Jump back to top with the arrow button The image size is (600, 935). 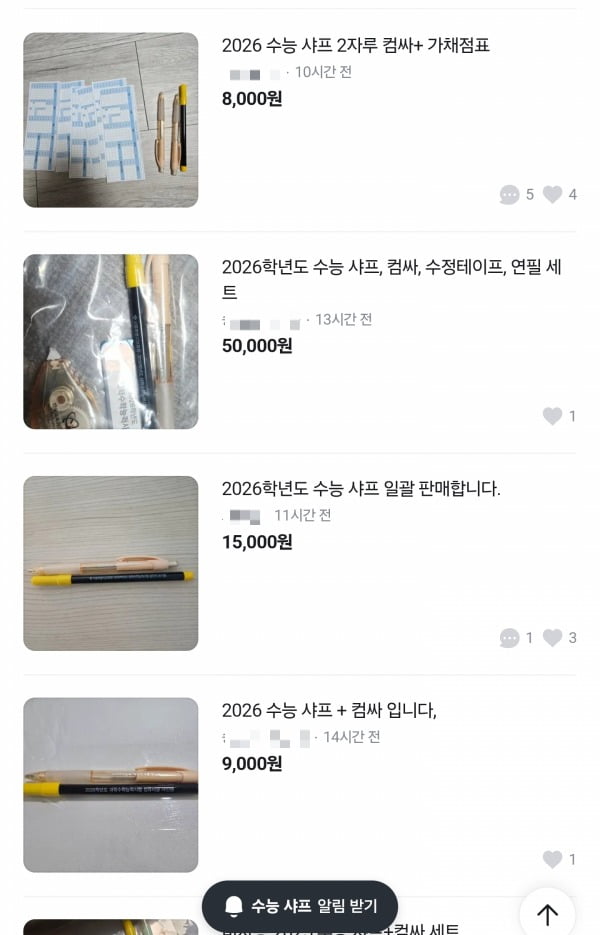(547, 914)
